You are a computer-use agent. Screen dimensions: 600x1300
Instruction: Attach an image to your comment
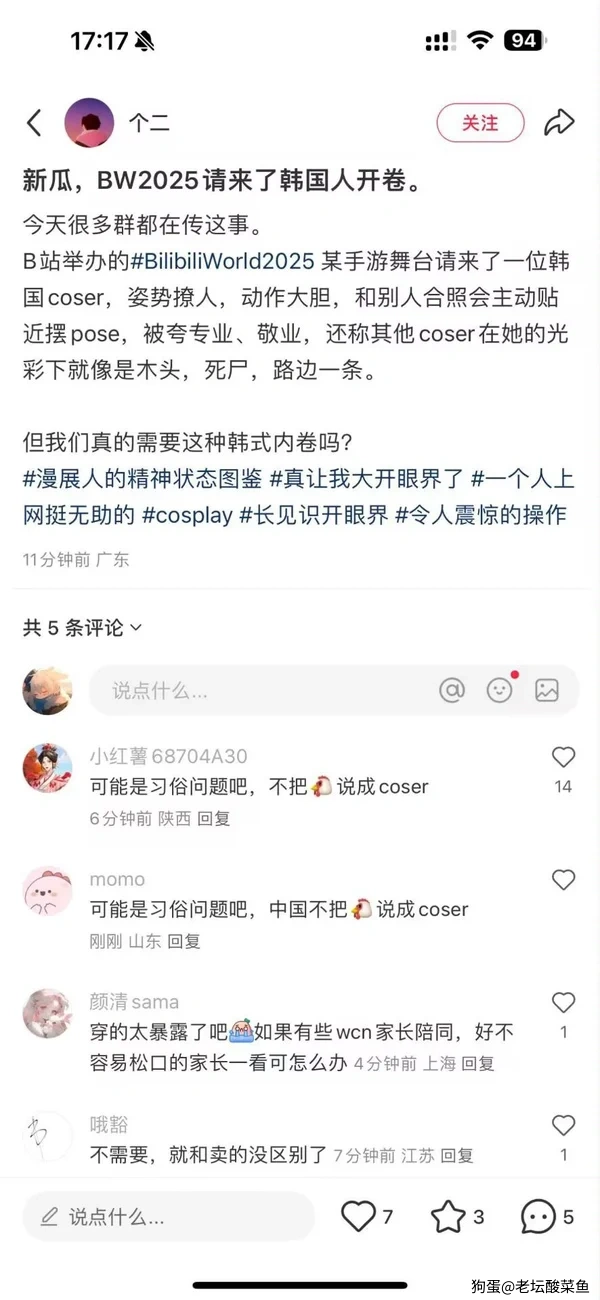click(546, 690)
